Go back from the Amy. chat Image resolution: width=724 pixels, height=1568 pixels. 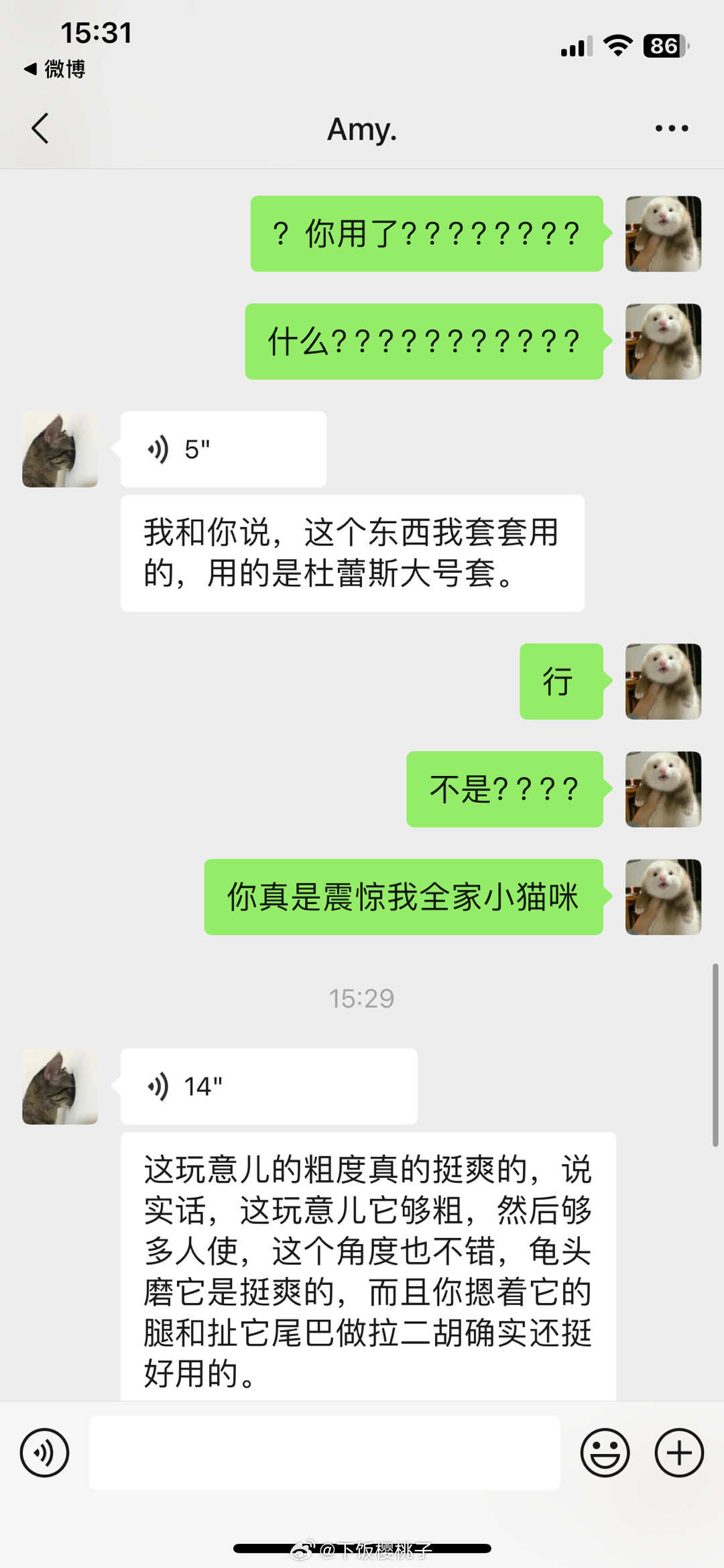(40, 128)
